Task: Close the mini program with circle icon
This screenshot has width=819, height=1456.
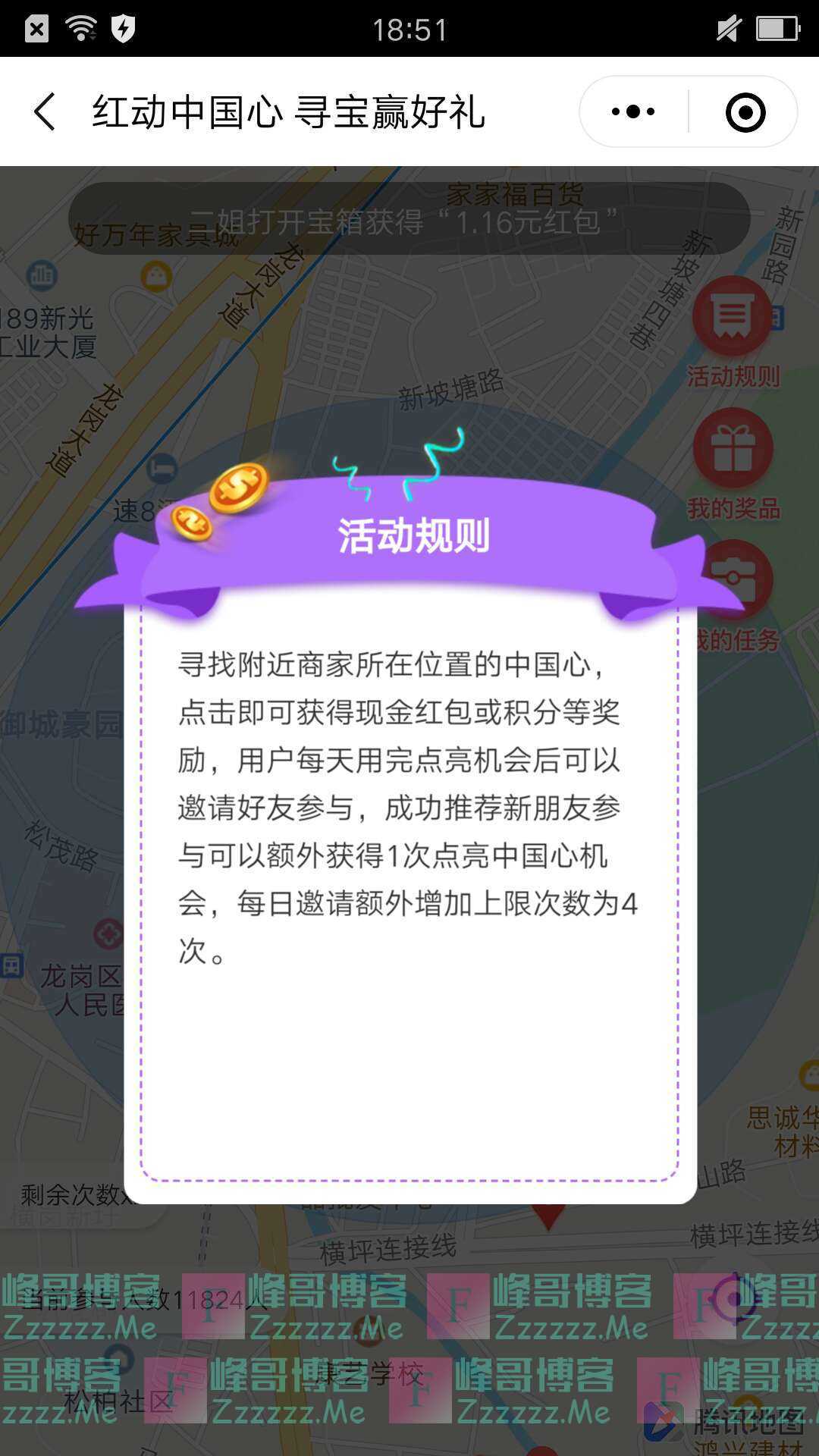Action: tap(745, 112)
